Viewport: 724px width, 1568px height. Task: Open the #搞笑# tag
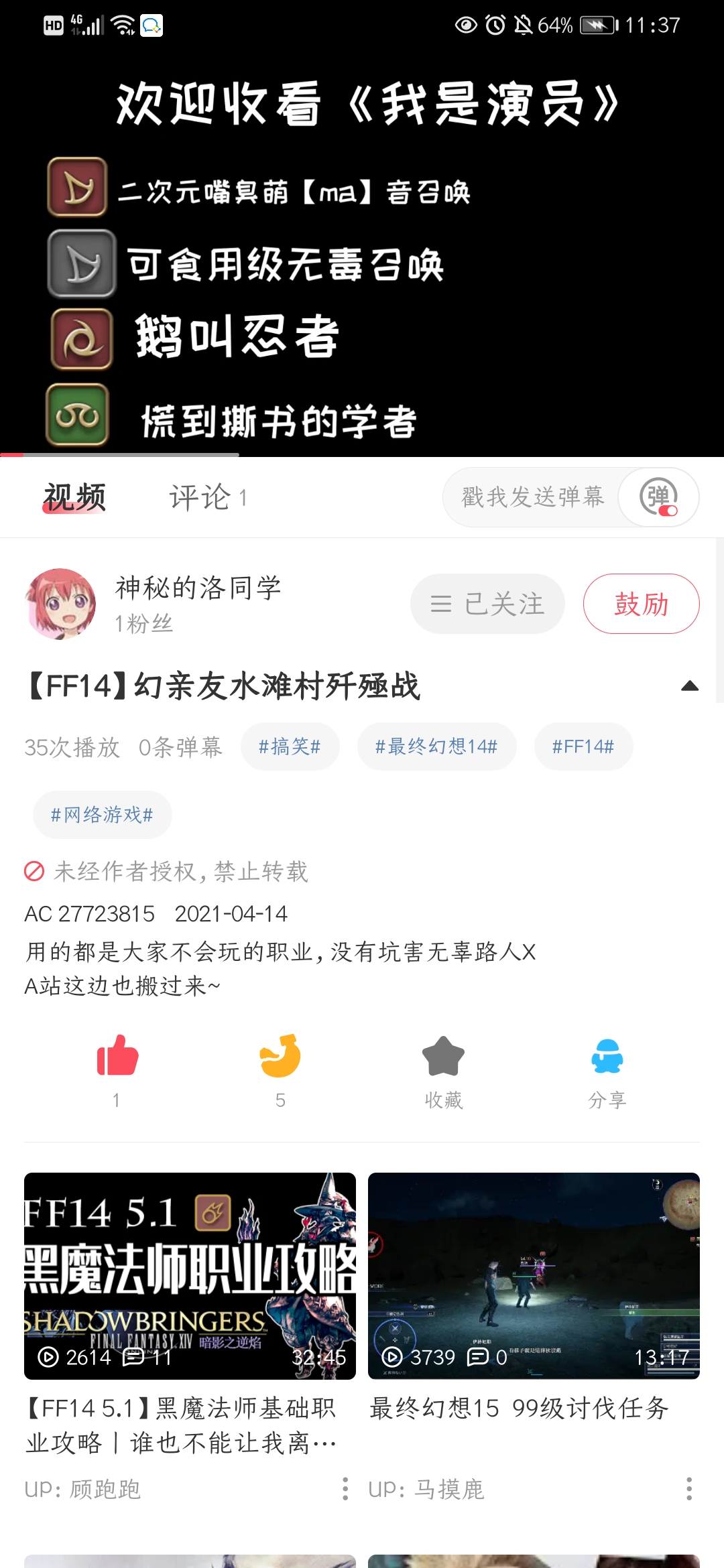coord(290,746)
